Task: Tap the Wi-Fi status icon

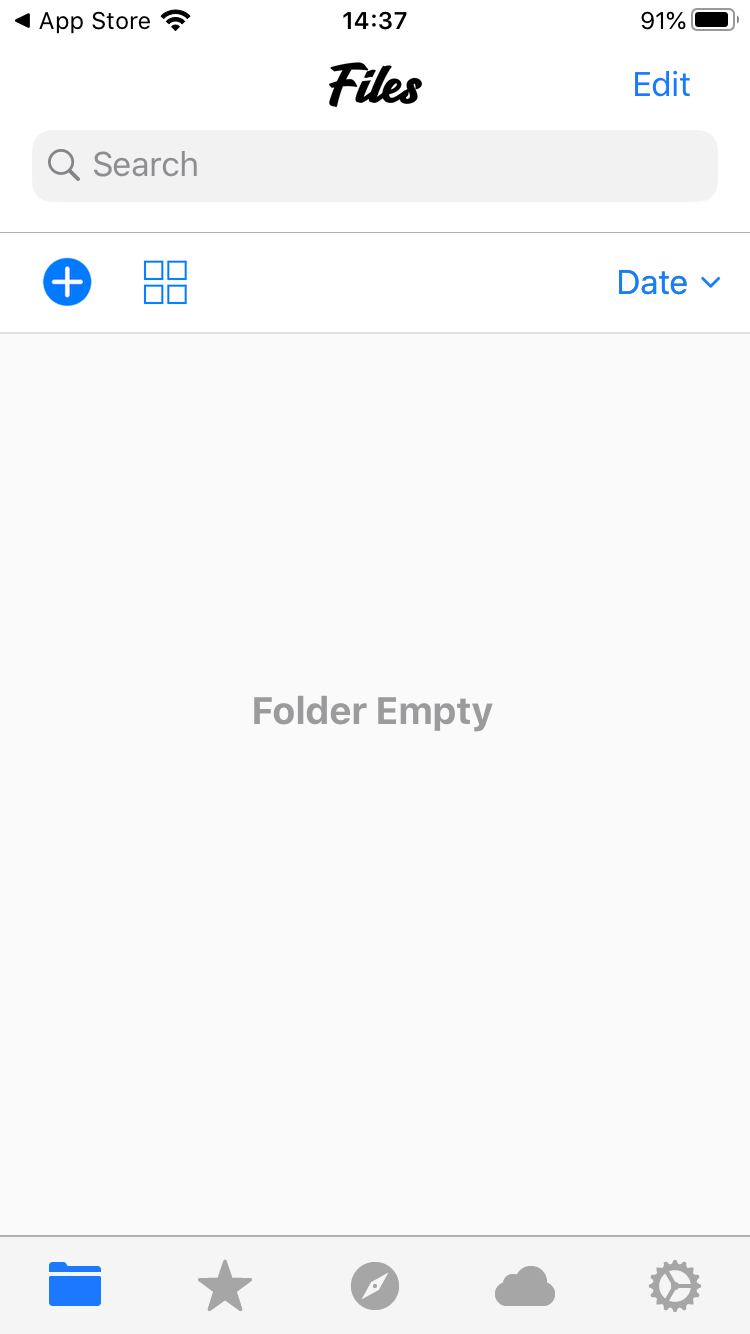Action: [x=175, y=18]
